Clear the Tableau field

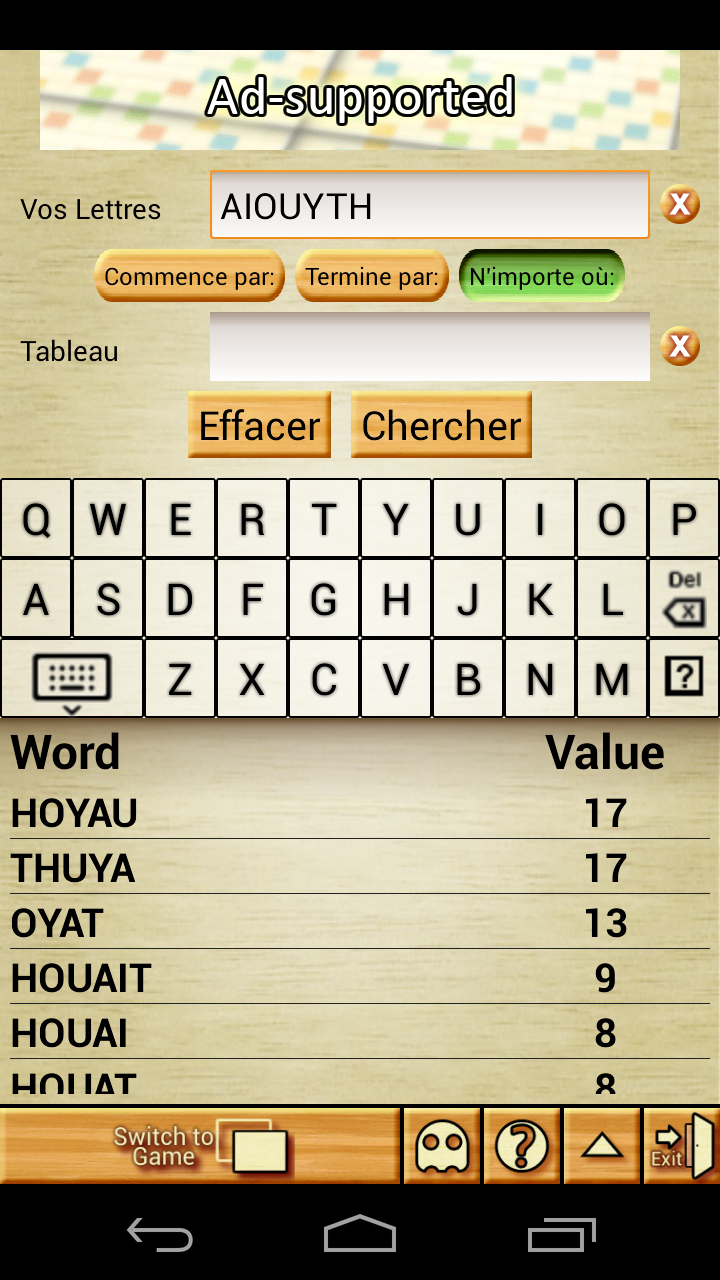pos(679,347)
